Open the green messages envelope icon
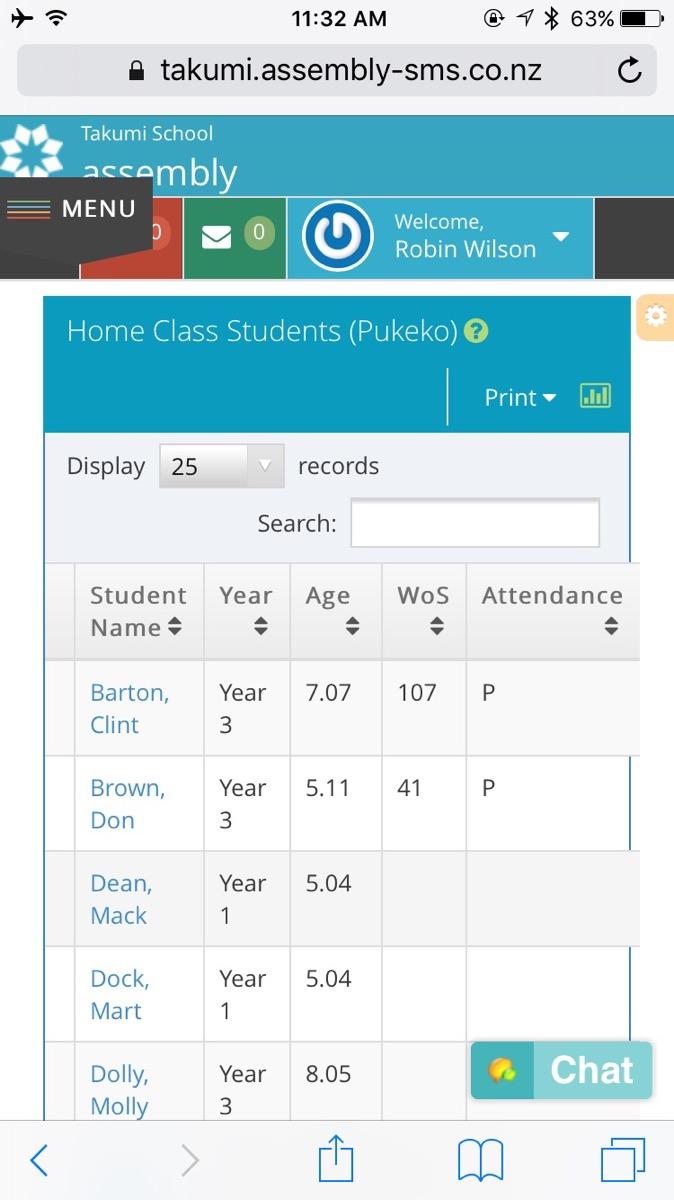 click(x=217, y=237)
